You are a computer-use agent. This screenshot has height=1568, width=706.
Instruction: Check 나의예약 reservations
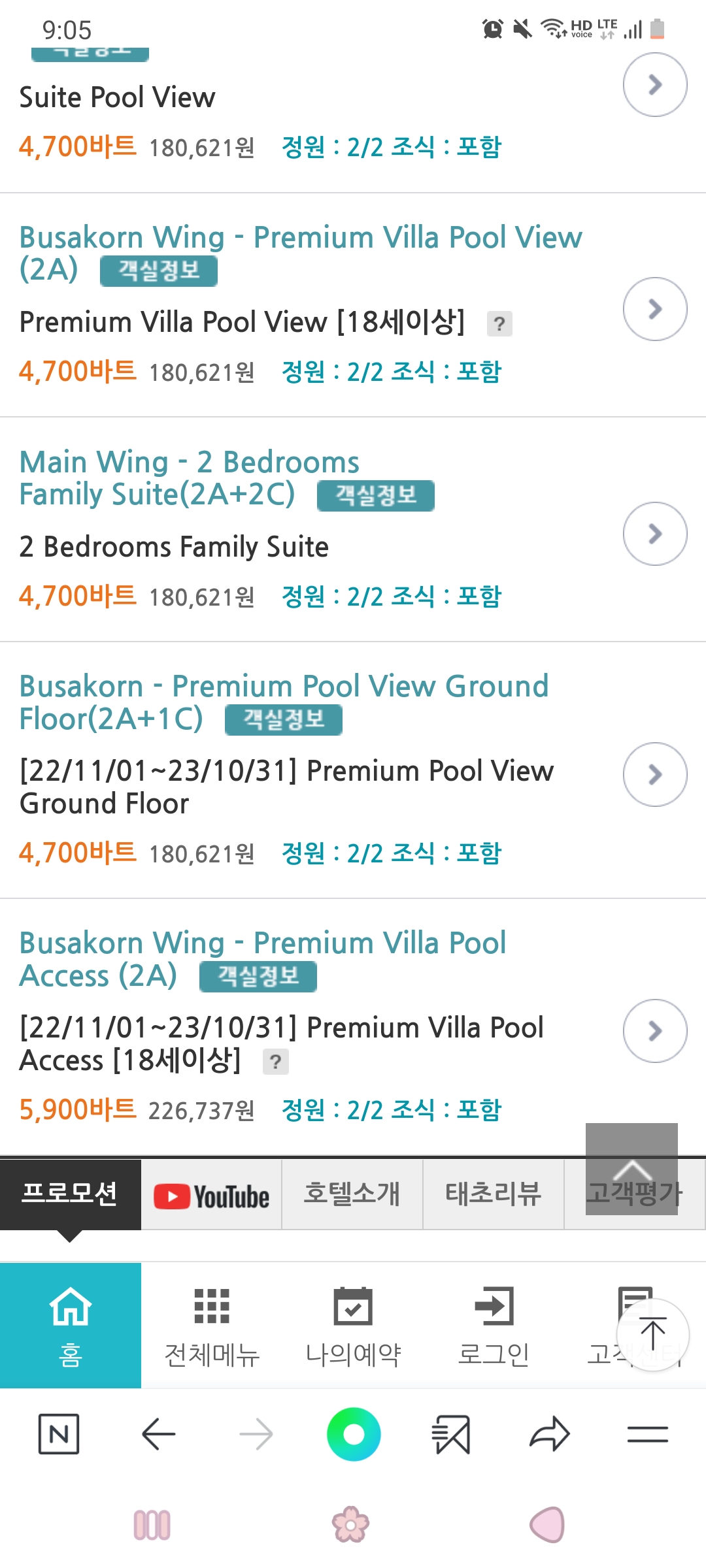[353, 1326]
